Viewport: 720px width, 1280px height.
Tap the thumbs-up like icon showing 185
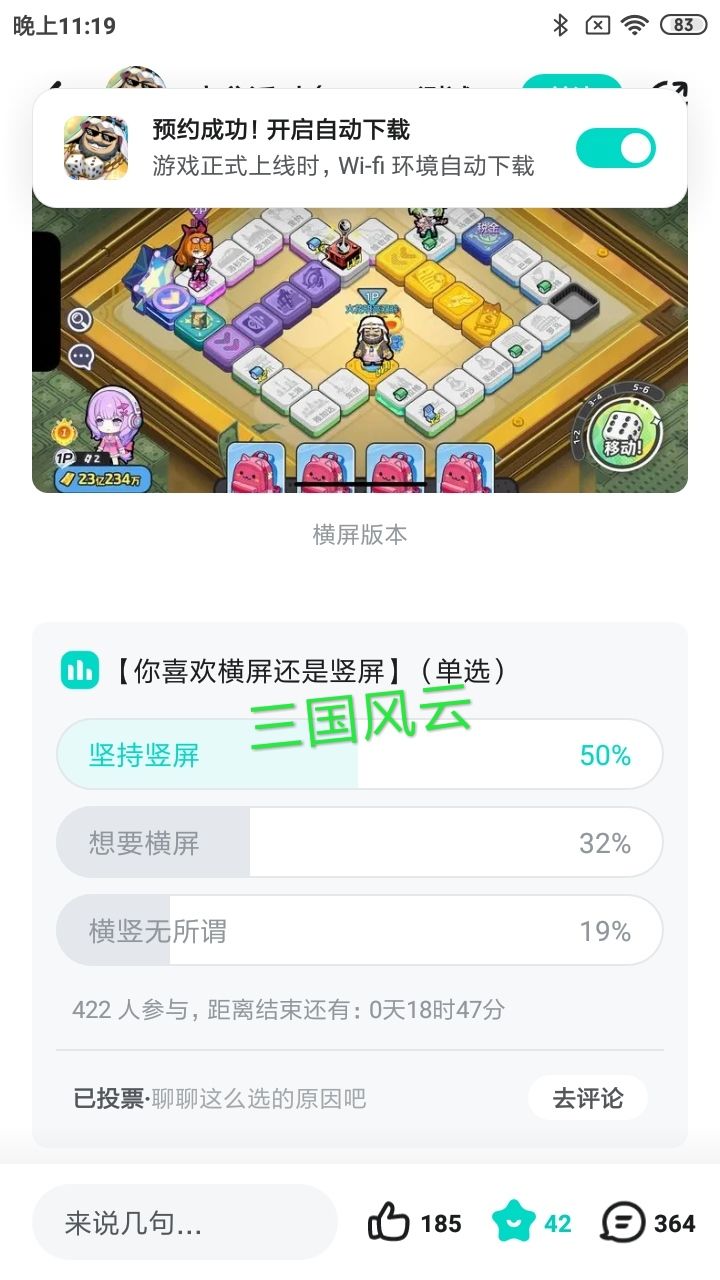[x=390, y=1222]
